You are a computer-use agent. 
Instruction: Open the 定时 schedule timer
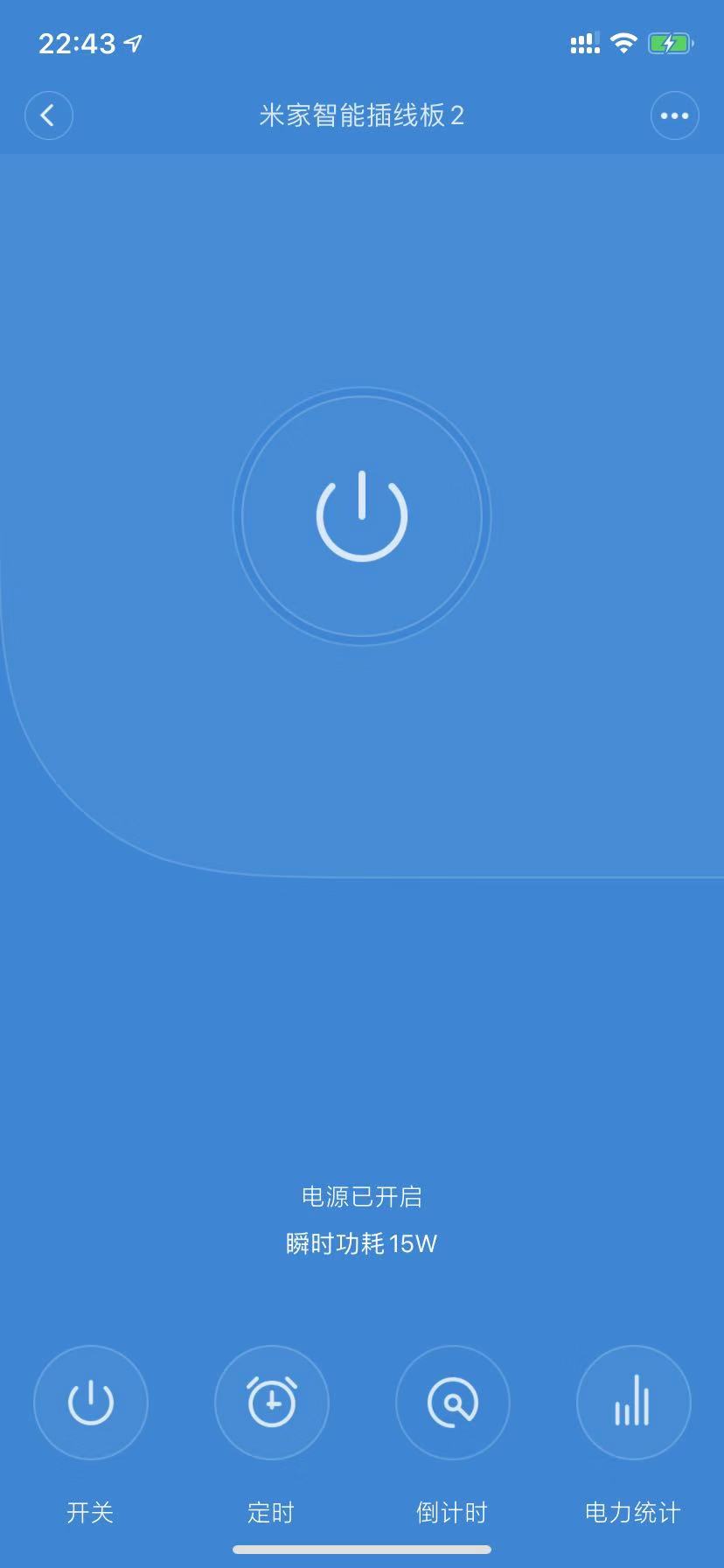point(272,1403)
